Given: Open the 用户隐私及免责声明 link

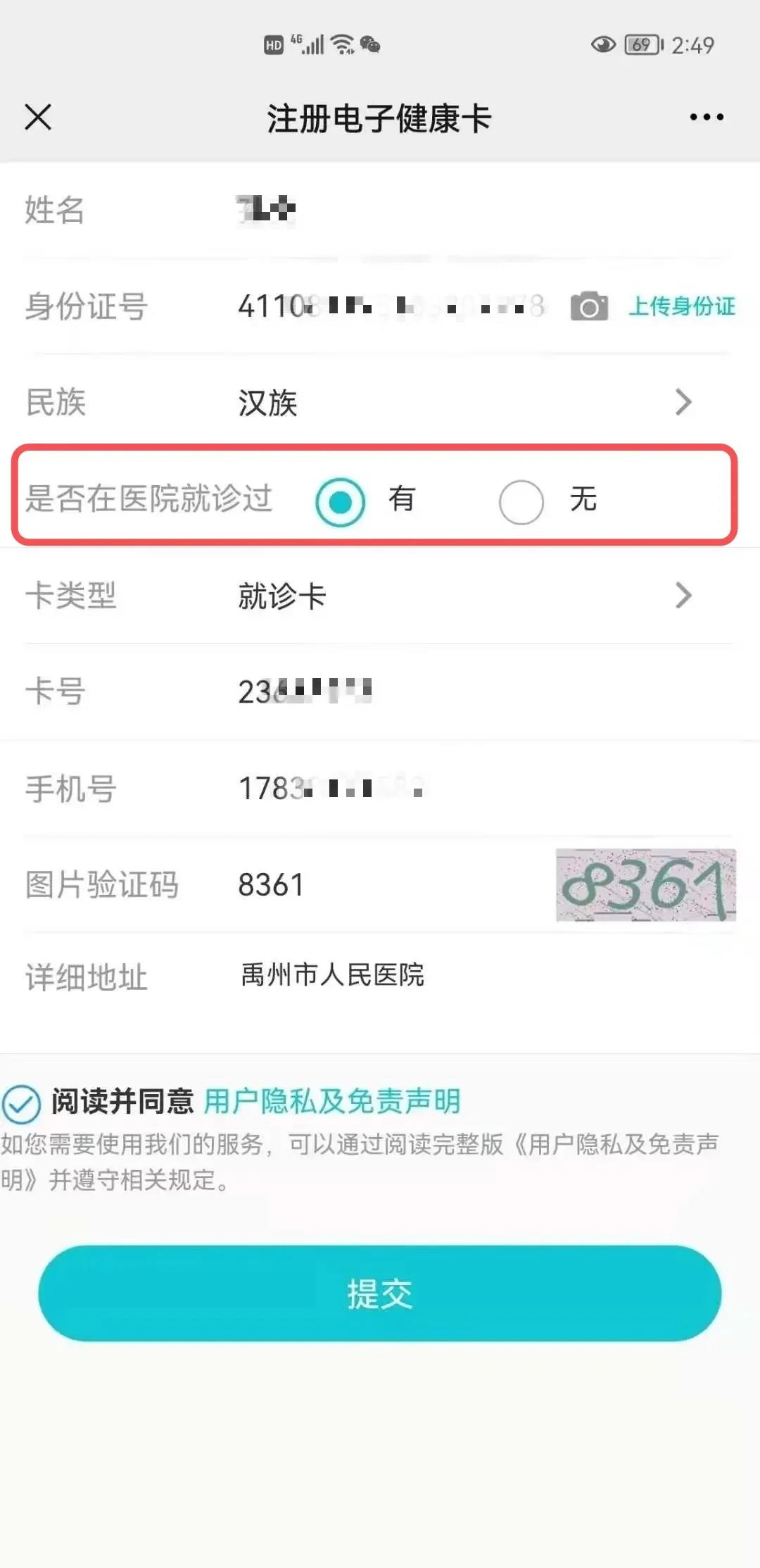Looking at the screenshot, I should click(332, 1101).
